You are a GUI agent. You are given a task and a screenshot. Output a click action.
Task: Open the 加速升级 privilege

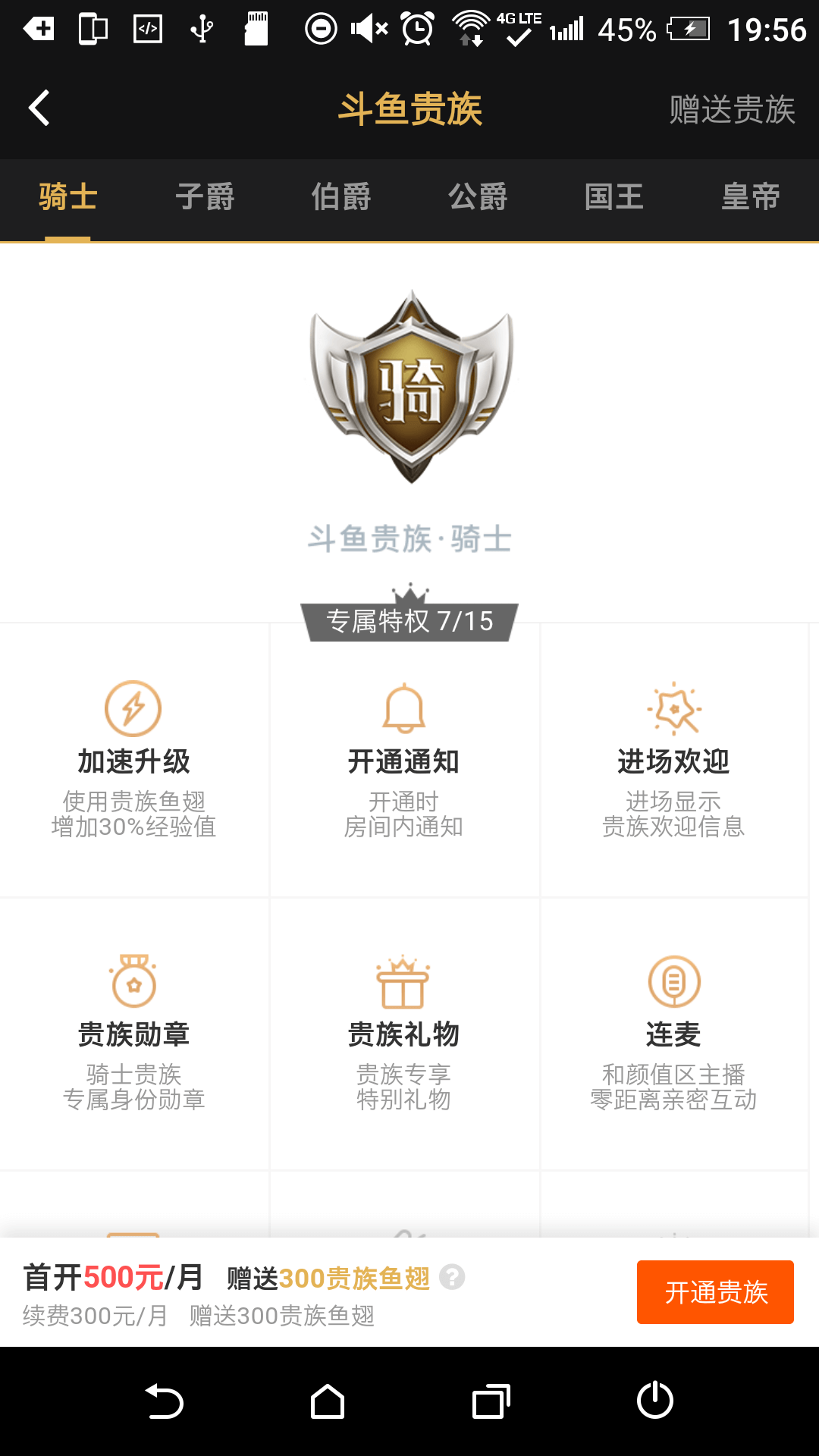click(134, 760)
